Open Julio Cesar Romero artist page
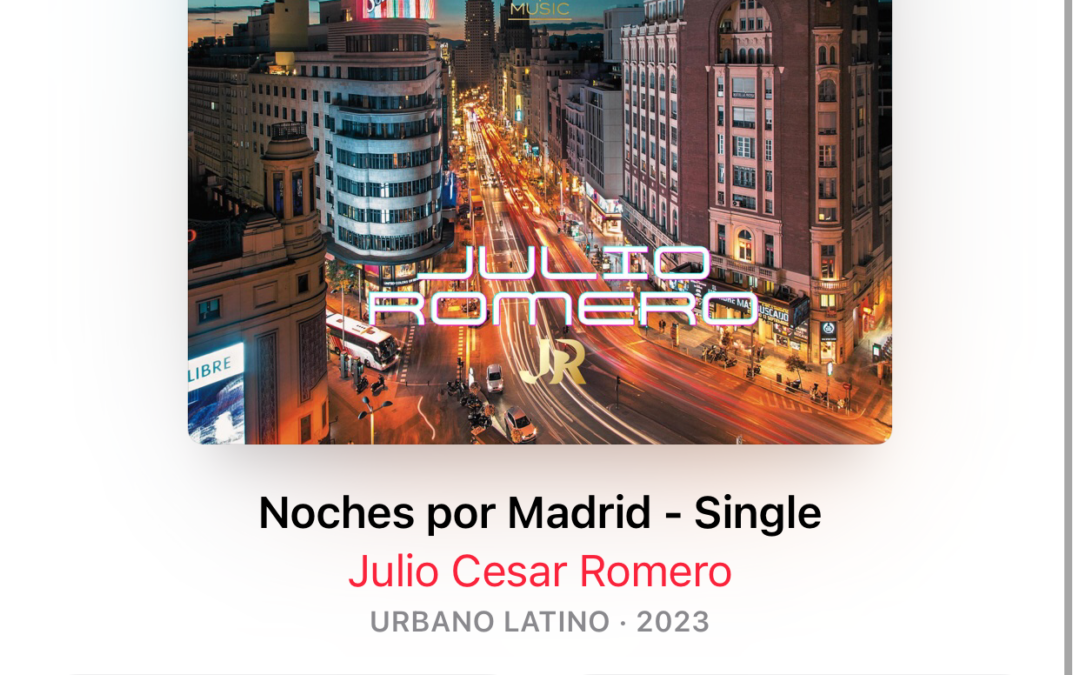This screenshot has height=675, width=1080. (x=540, y=571)
